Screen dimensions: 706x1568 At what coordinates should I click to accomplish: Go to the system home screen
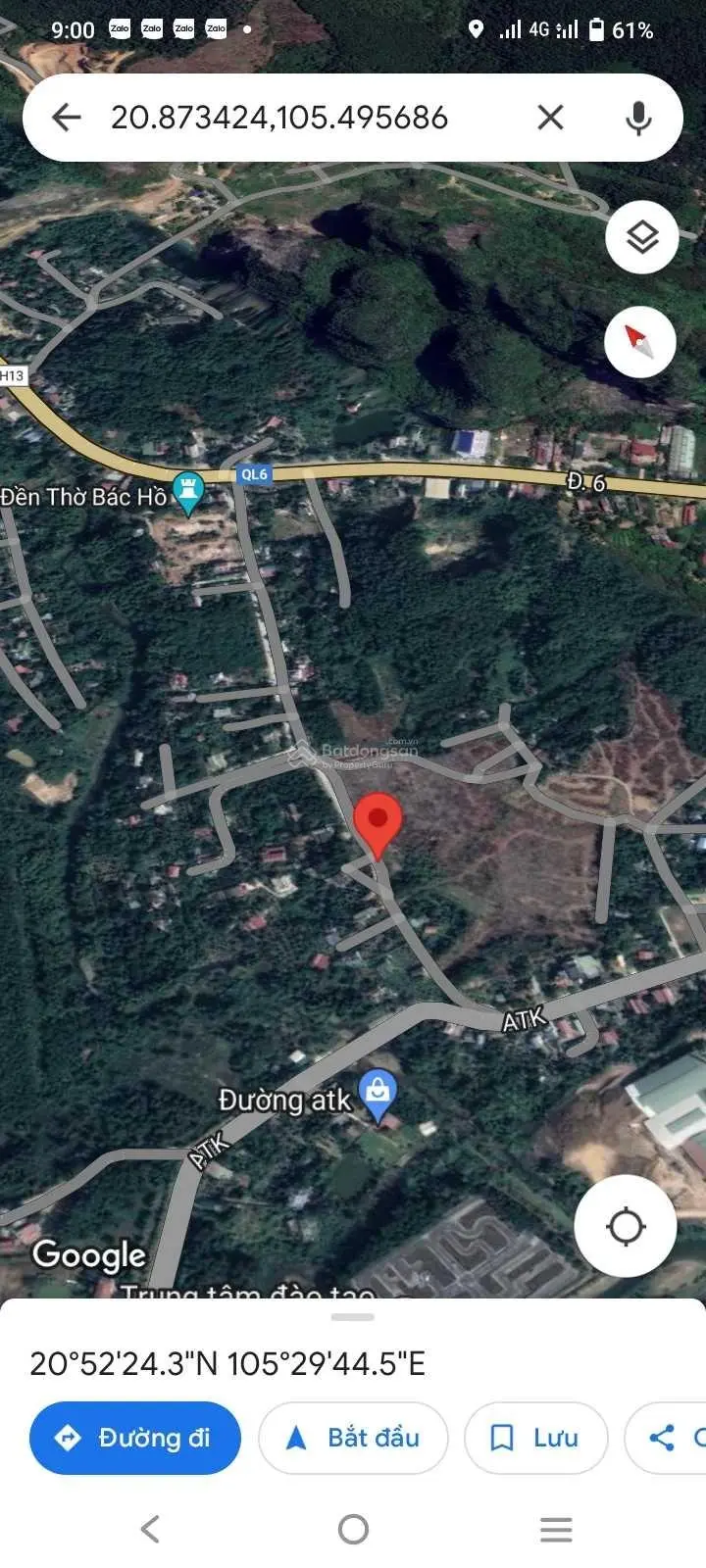[353, 1529]
